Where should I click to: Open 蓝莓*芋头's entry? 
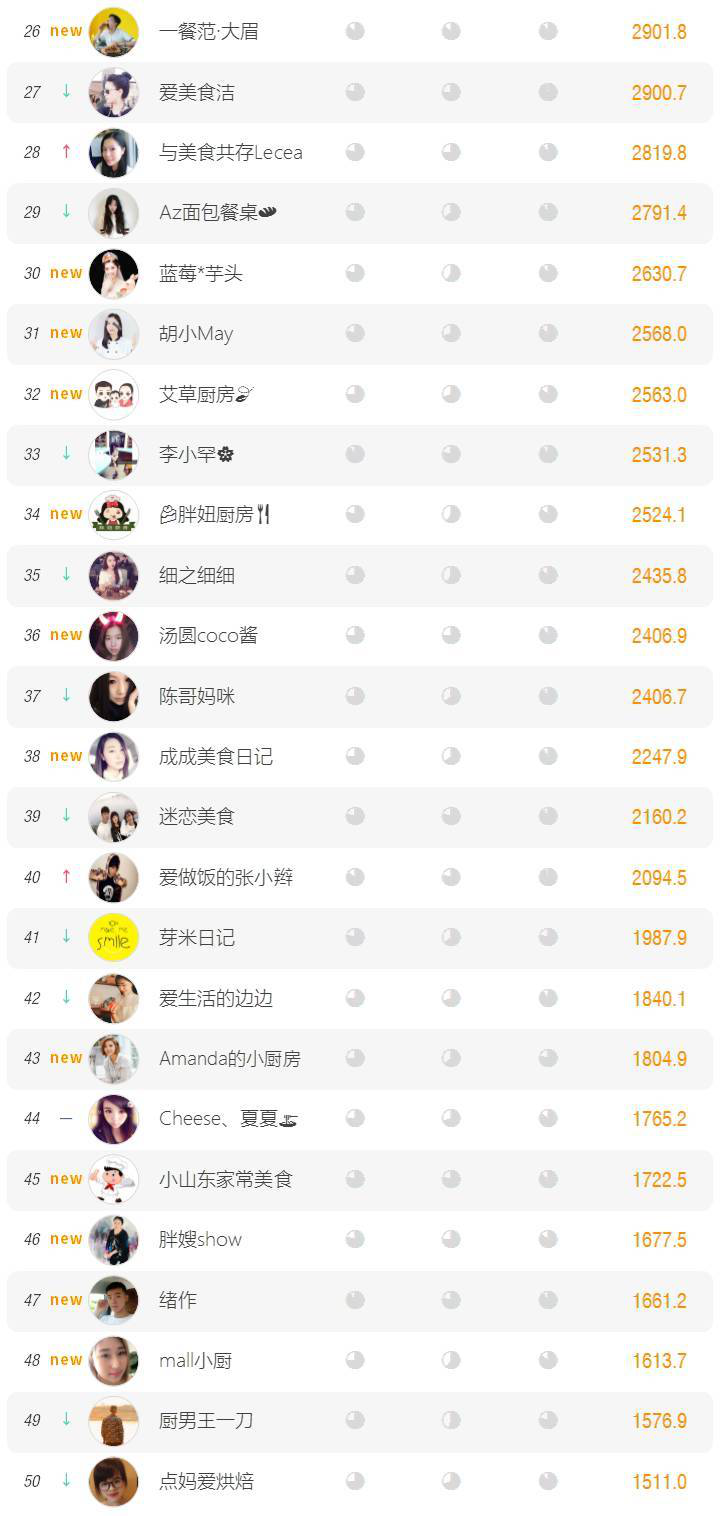(201, 273)
